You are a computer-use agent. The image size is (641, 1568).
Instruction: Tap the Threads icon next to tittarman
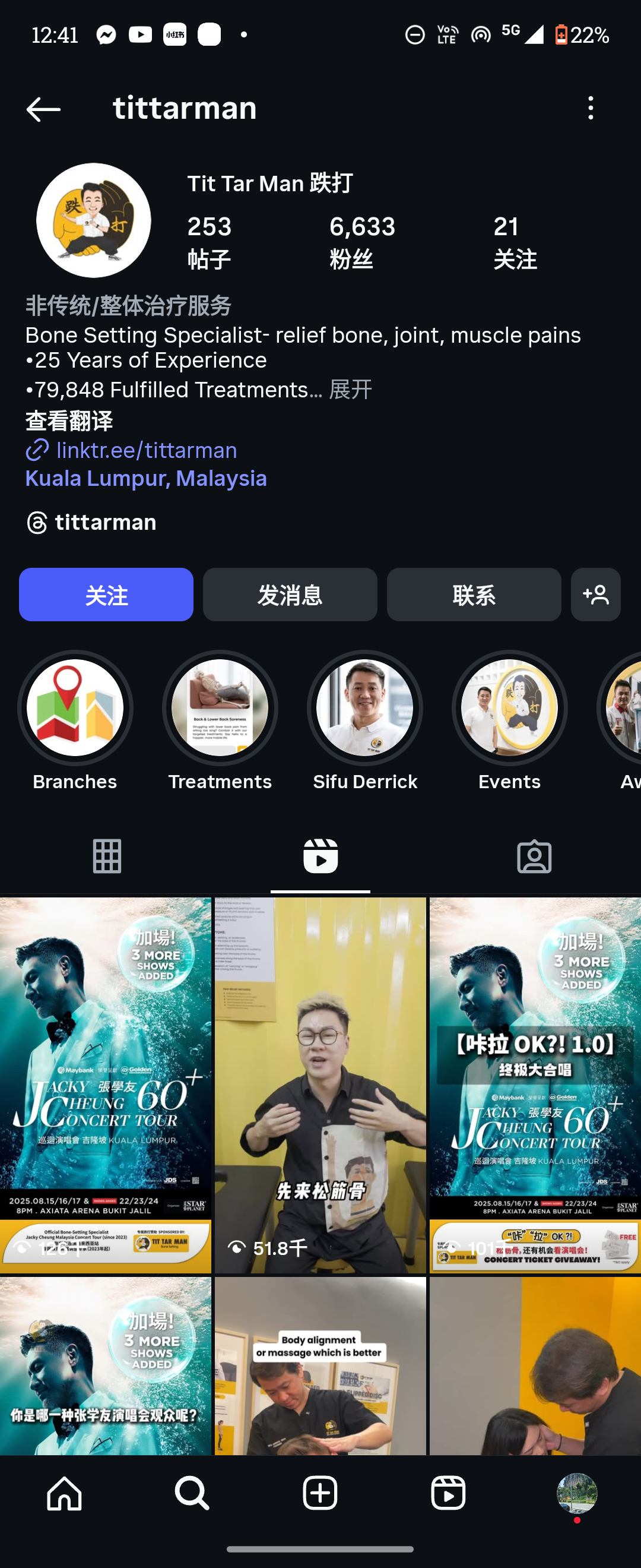[x=35, y=522]
